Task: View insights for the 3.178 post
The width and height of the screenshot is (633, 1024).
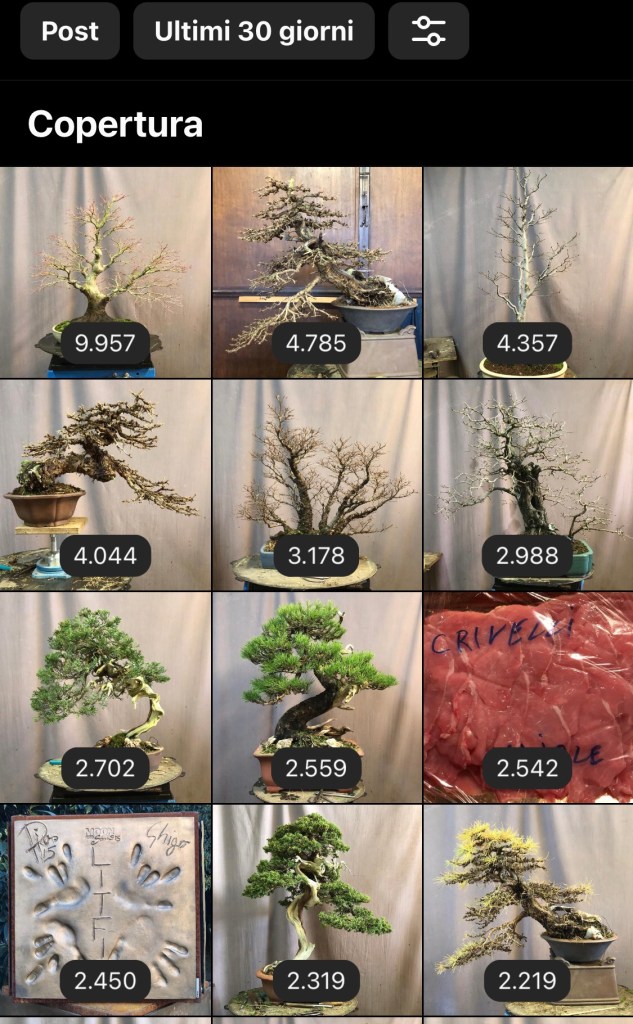Action: pyautogui.click(x=317, y=485)
